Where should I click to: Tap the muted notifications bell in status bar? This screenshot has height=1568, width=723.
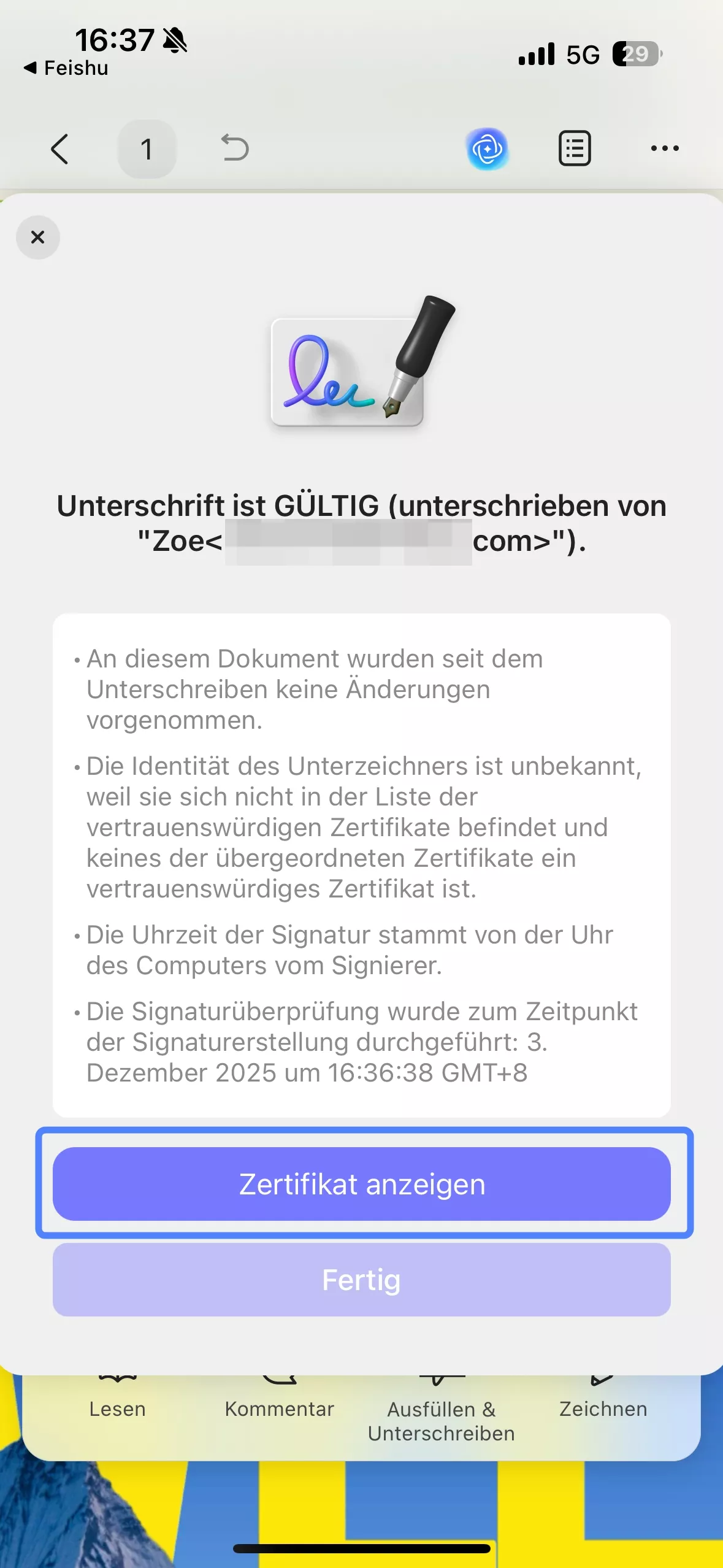[x=174, y=39]
